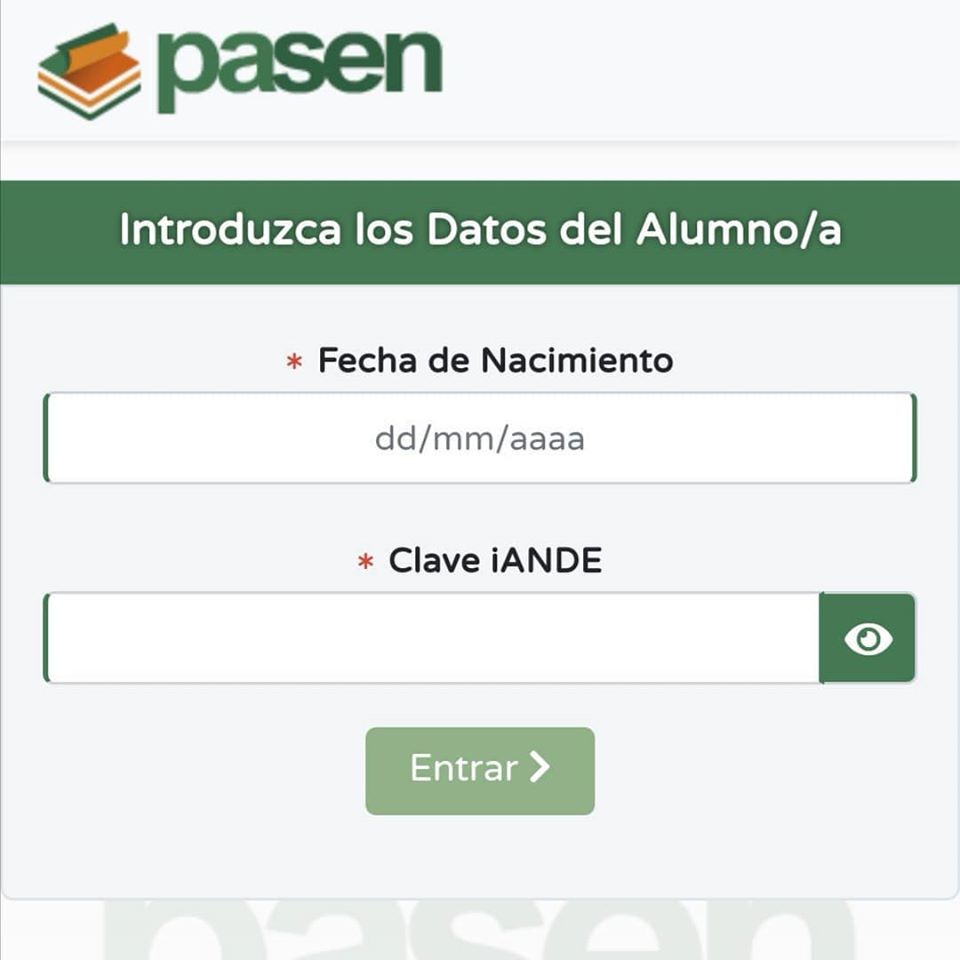Tap the Entrar button to log in

tap(480, 770)
